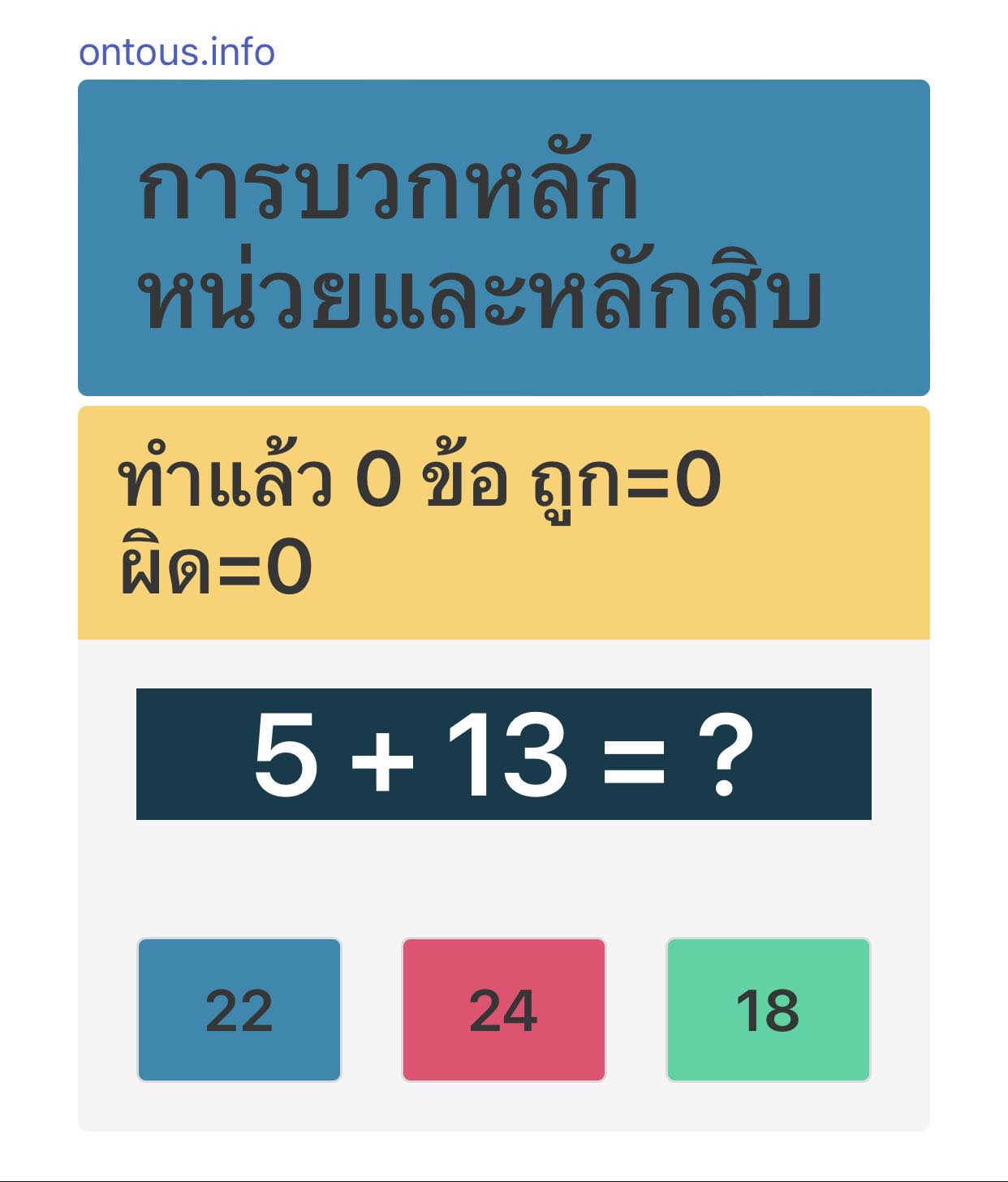Choose answer 22
The image size is (1008, 1182).
[x=239, y=1010]
